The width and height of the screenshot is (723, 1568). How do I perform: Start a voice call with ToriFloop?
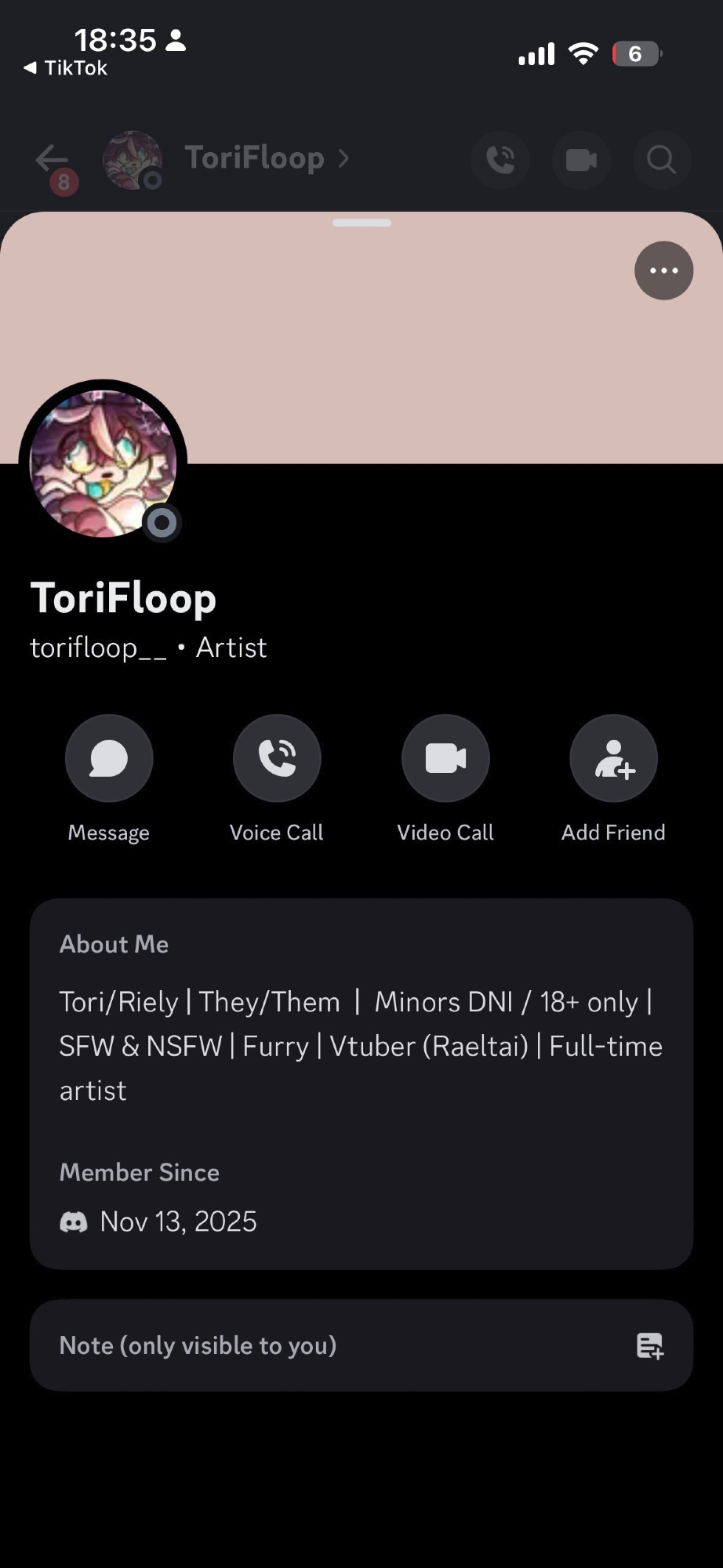click(x=277, y=758)
